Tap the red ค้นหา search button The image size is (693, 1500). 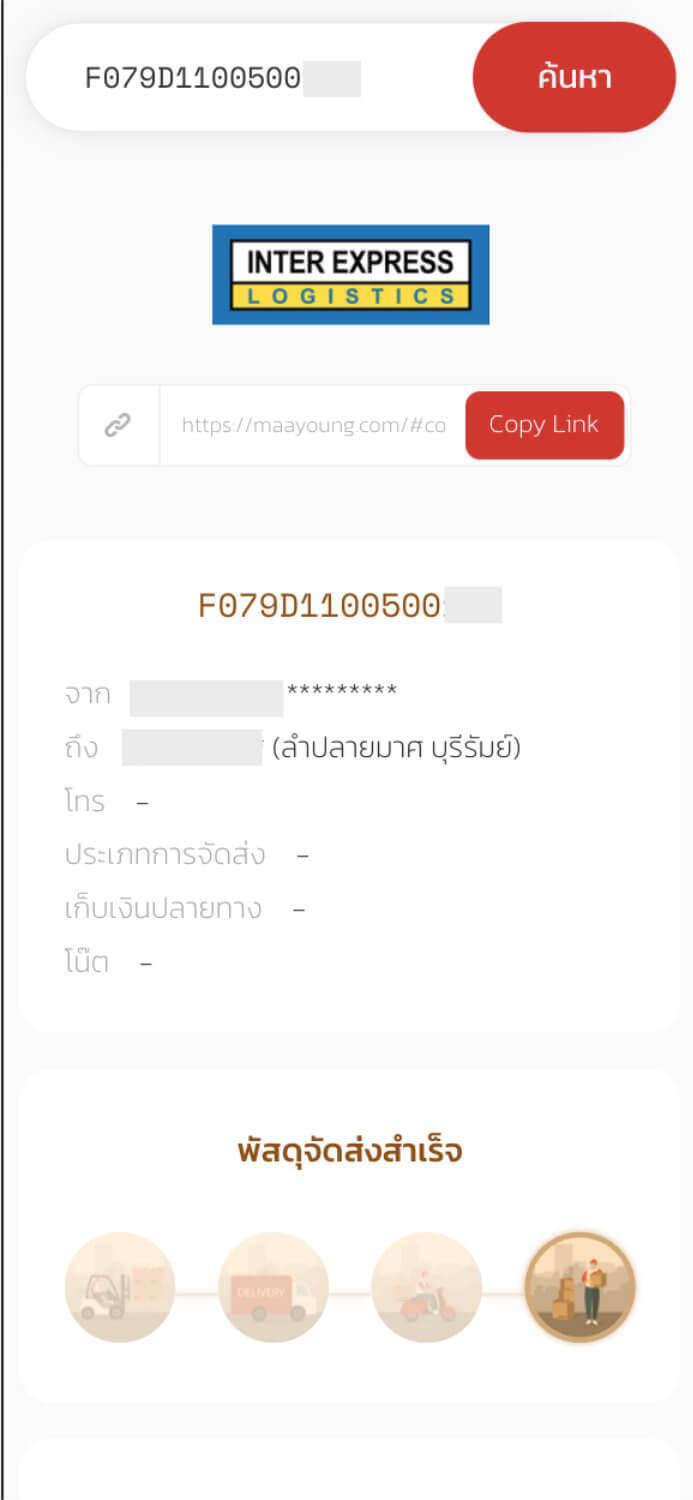coord(574,78)
